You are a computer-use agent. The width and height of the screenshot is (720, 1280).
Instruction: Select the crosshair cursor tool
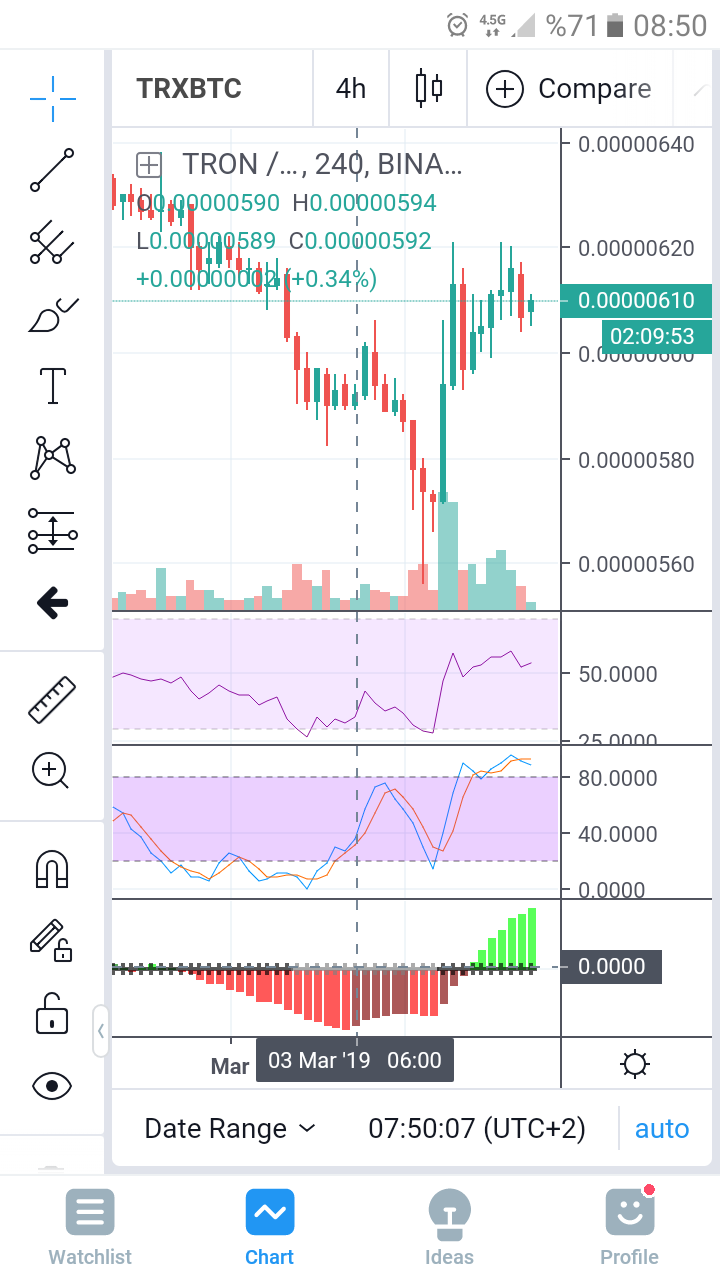pos(52,97)
